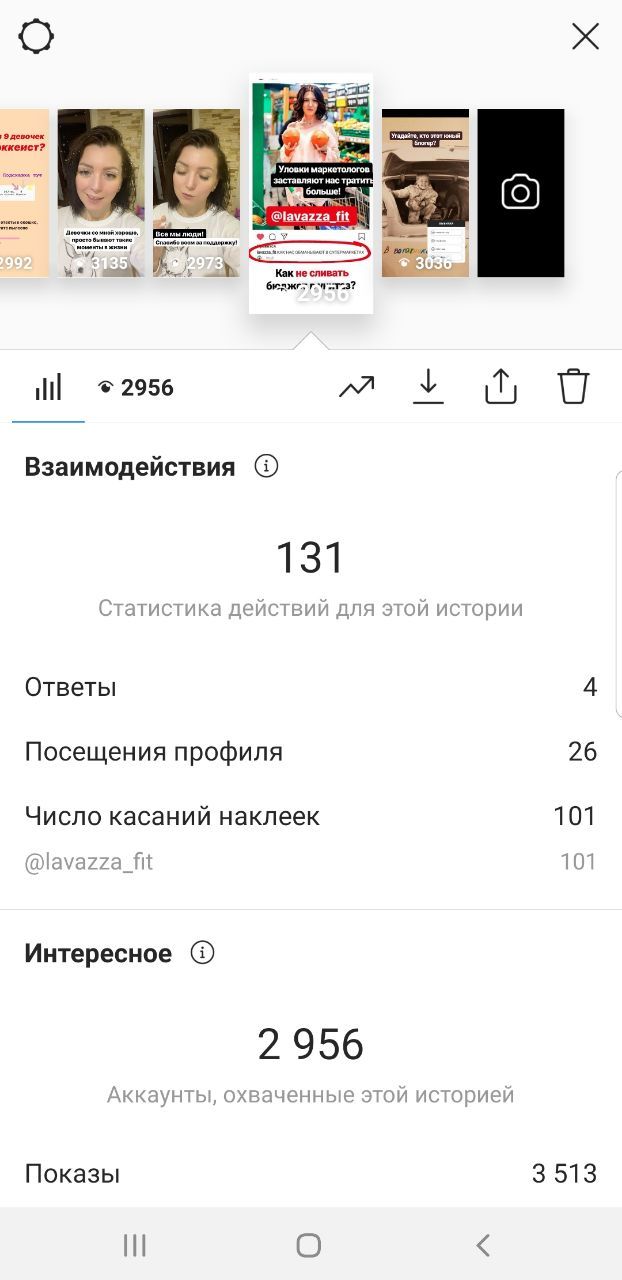Open story settings gear icon
Image resolution: width=622 pixels, height=1280 pixels.
(x=36, y=38)
